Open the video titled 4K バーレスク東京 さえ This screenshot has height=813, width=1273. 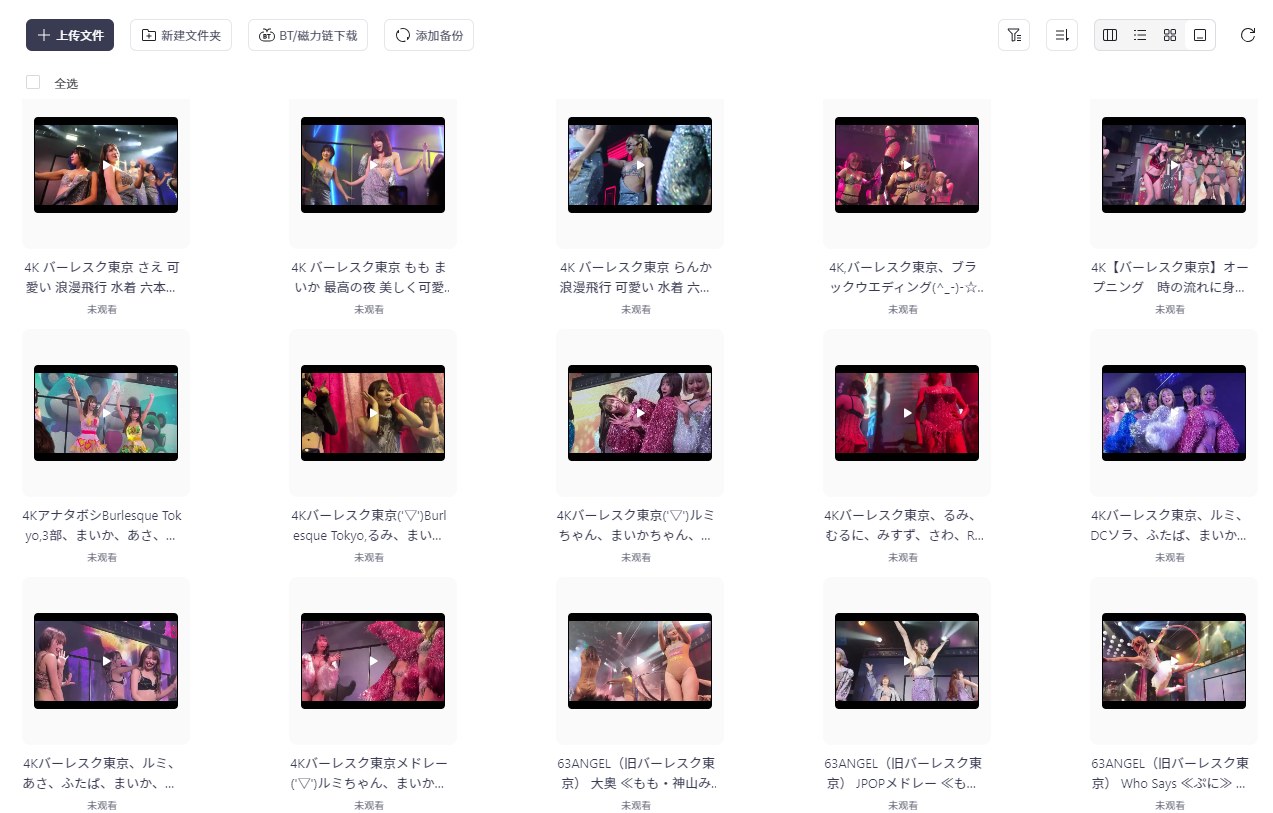(x=106, y=165)
